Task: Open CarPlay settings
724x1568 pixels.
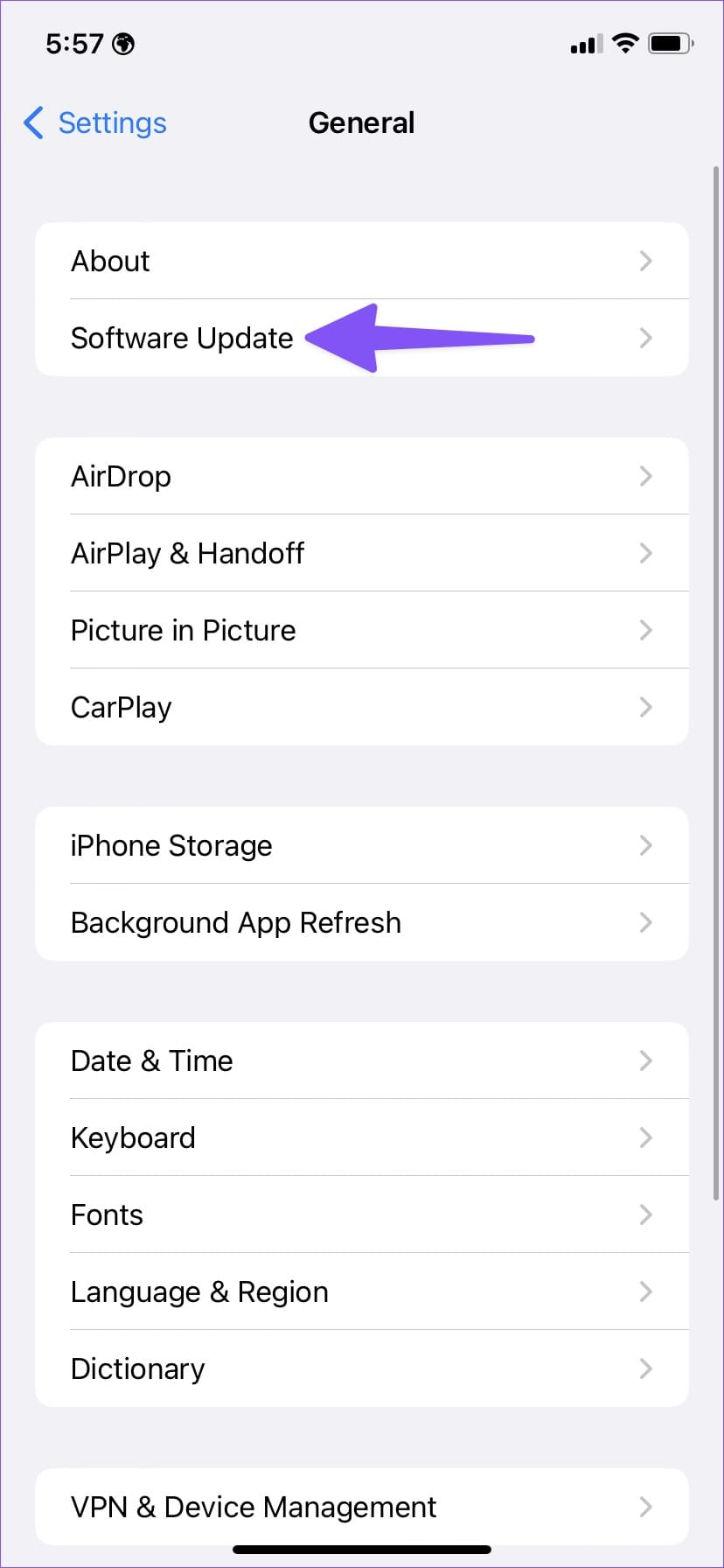Action: pos(361,707)
